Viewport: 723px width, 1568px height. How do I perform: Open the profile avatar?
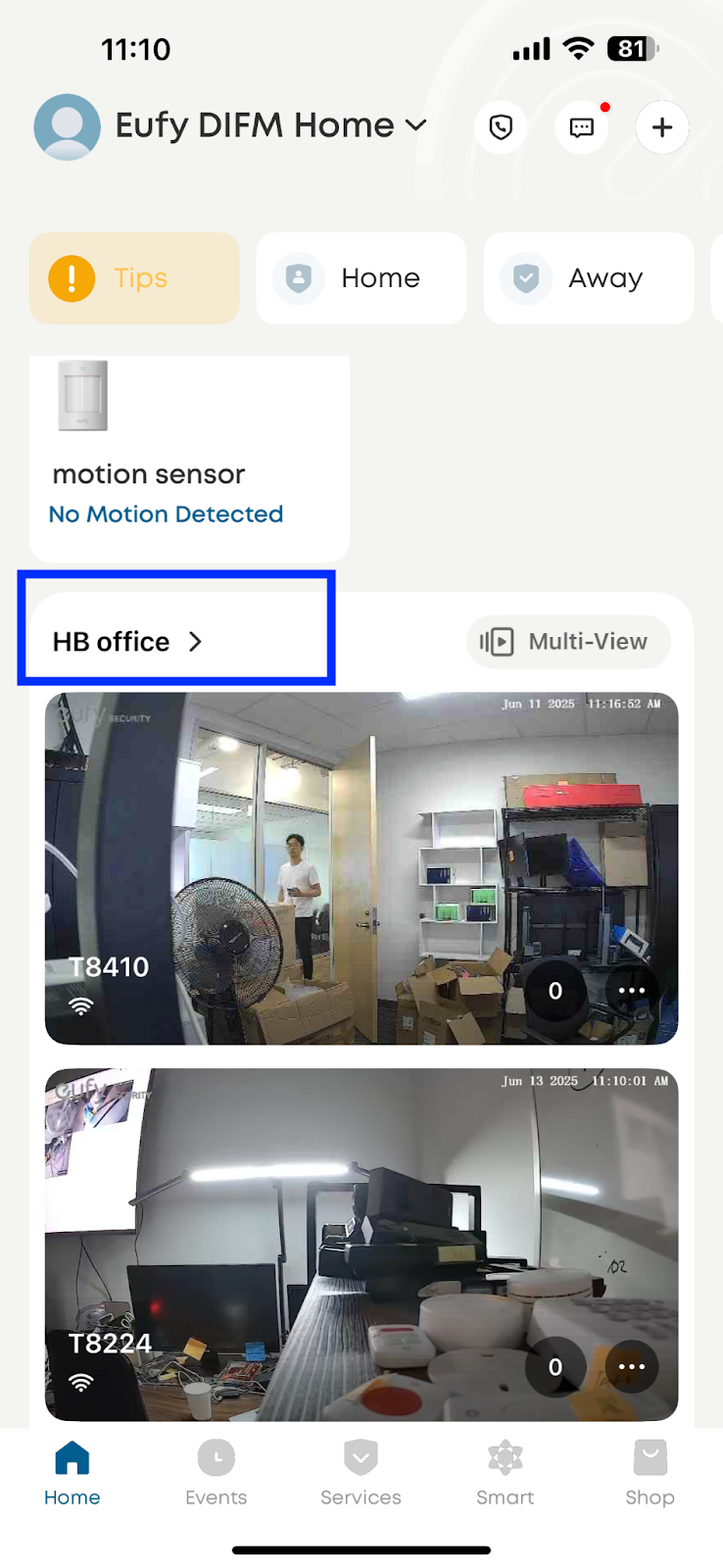[x=67, y=127]
